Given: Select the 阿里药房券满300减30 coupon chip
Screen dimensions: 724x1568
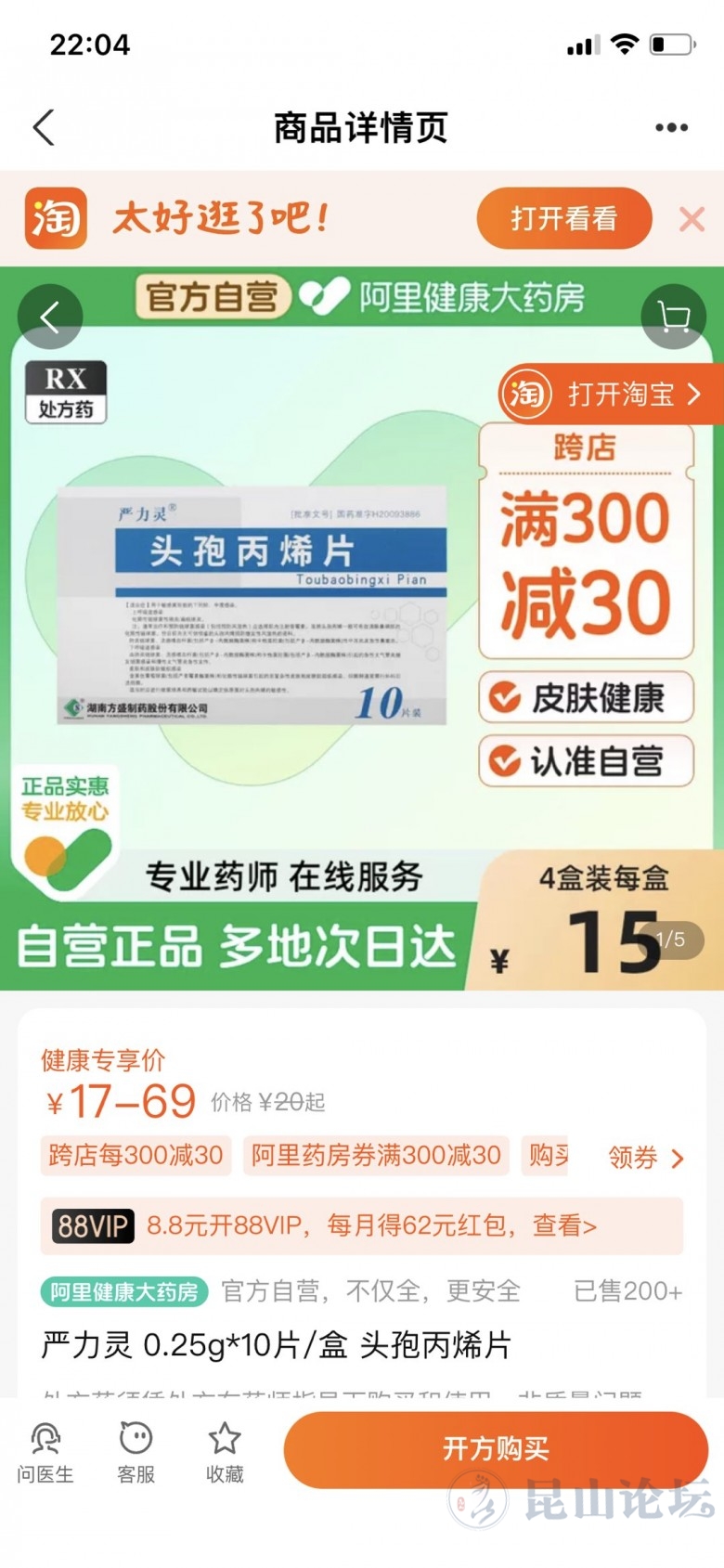Looking at the screenshot, I should click(x=376, y=1156).
